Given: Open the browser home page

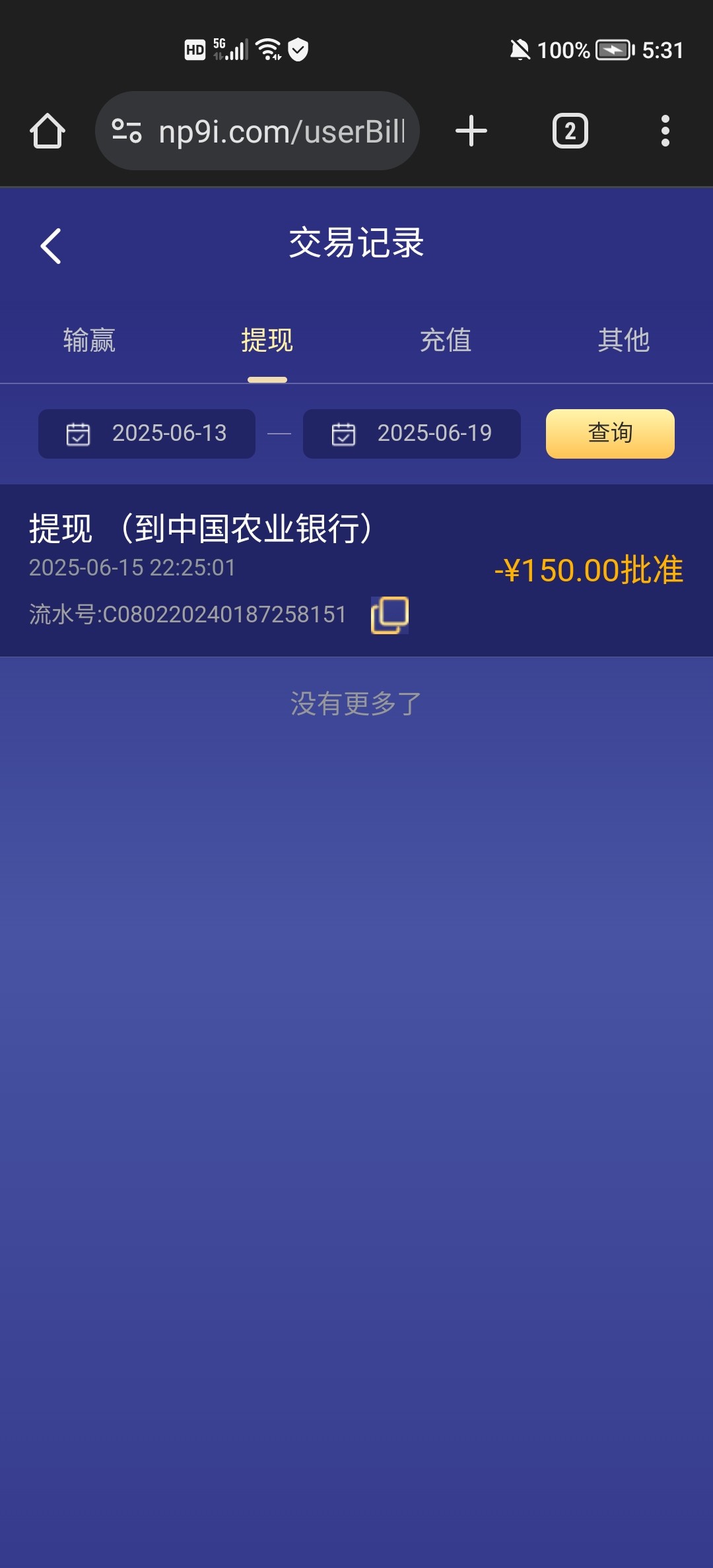Looking at the screenshot, I should tap(48, 131).
